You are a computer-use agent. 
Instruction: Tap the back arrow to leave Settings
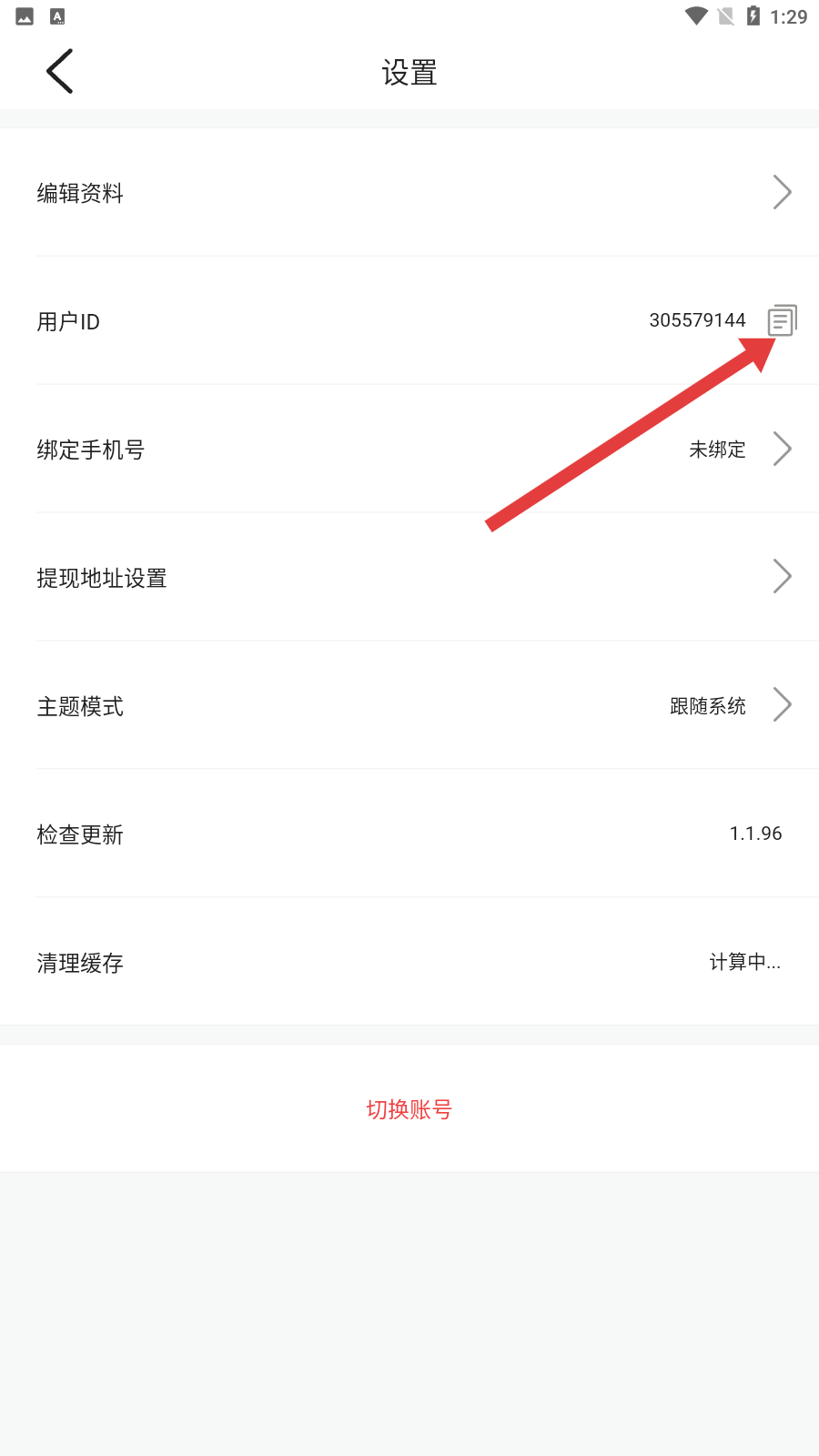pos(58,70)
